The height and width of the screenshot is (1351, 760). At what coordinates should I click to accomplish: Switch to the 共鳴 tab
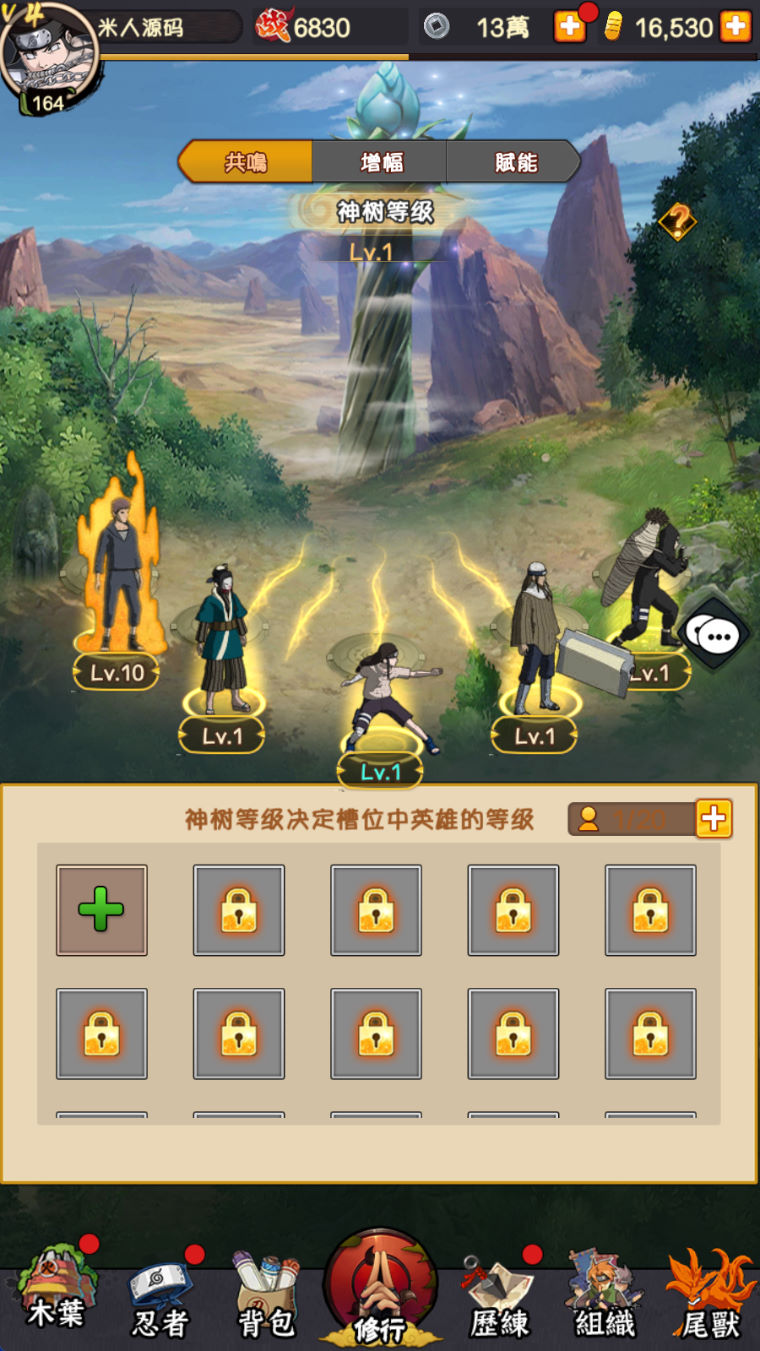point(246,162)
